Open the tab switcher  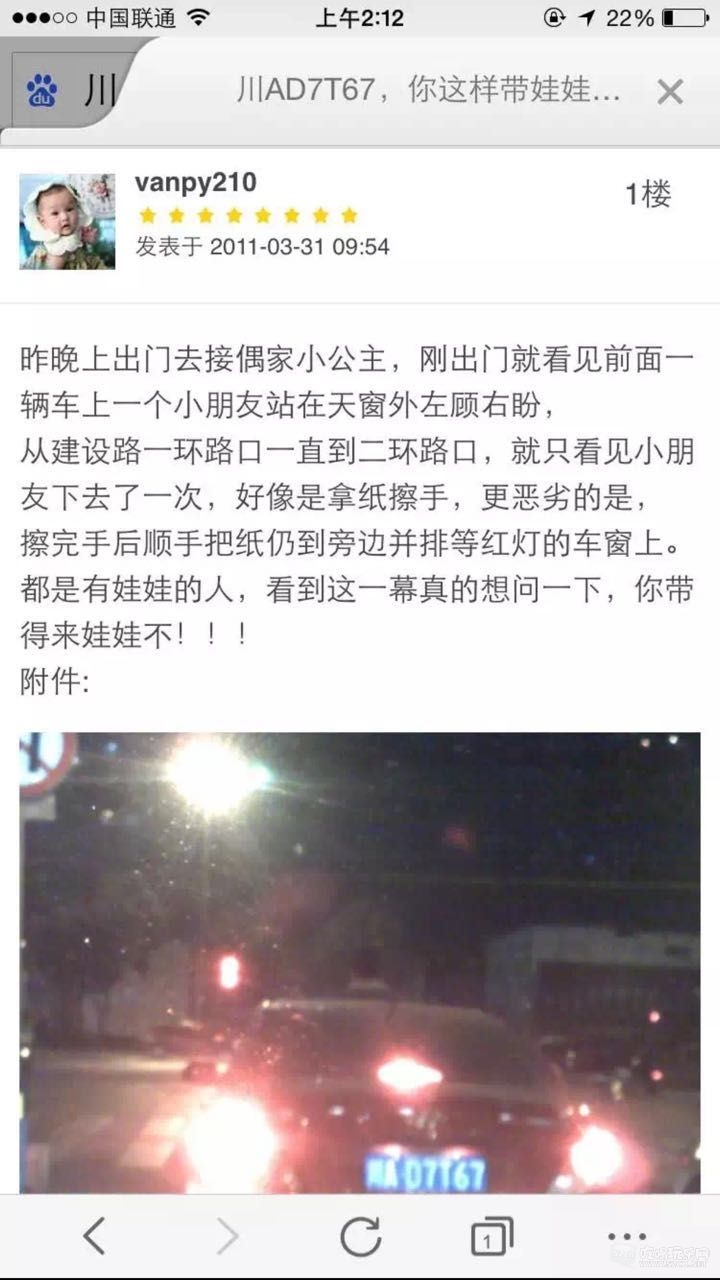491,1237
